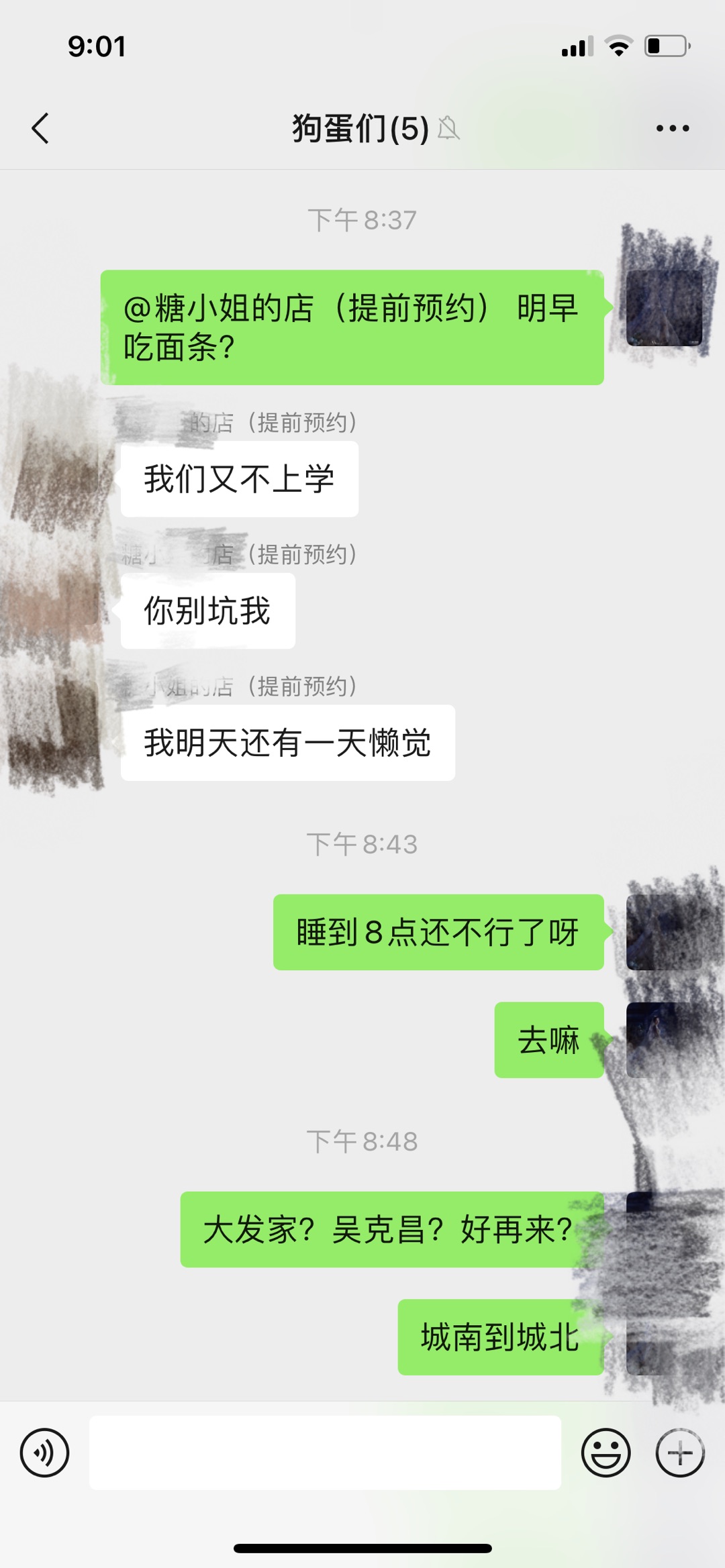The image size is (725, 1568).
Task: Open the plus attachment menu
Action: 680,1453
